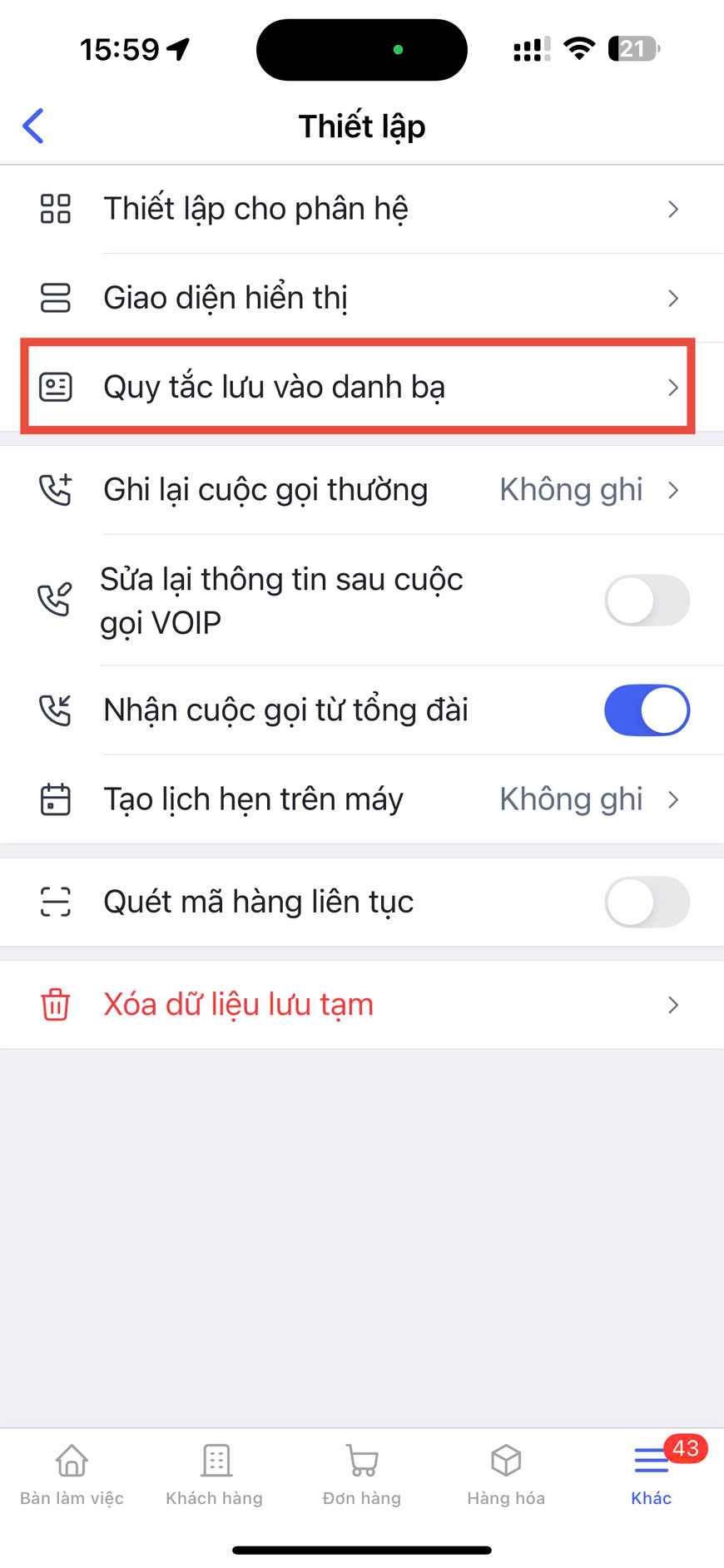Switch to the Bàn làm việc tab
The image size is (724, 1568).
tap(72, 1474)
